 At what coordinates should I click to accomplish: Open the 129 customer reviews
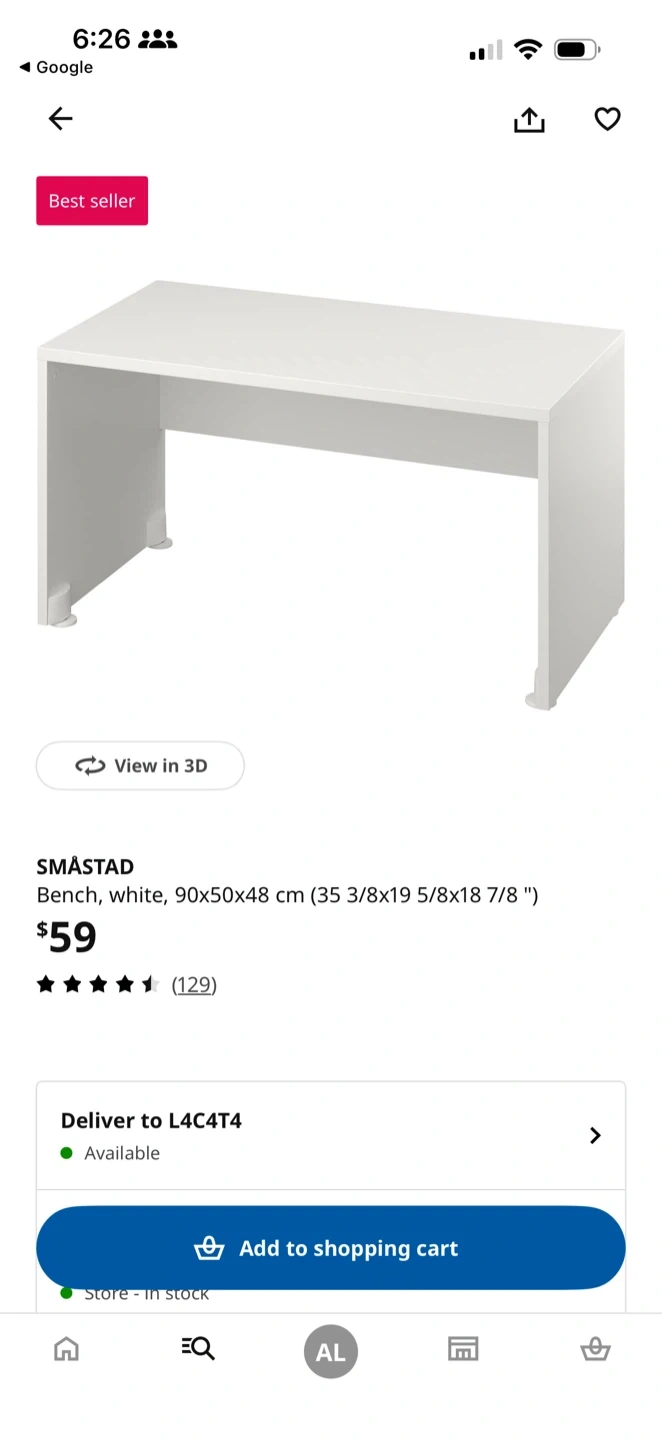tap(194, 985)
